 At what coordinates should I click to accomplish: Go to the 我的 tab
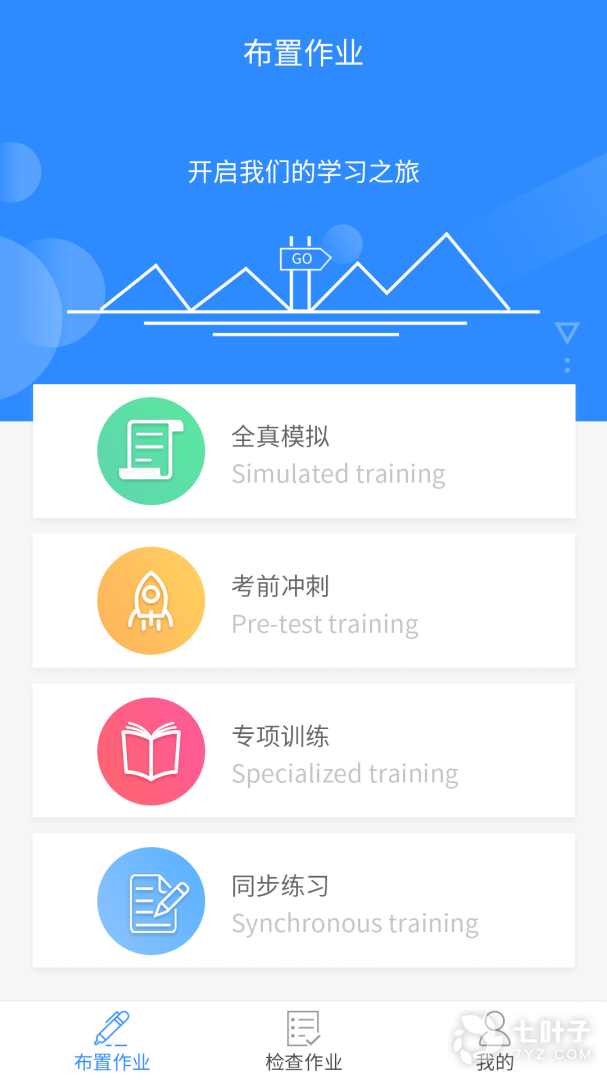coord(494,1041)
